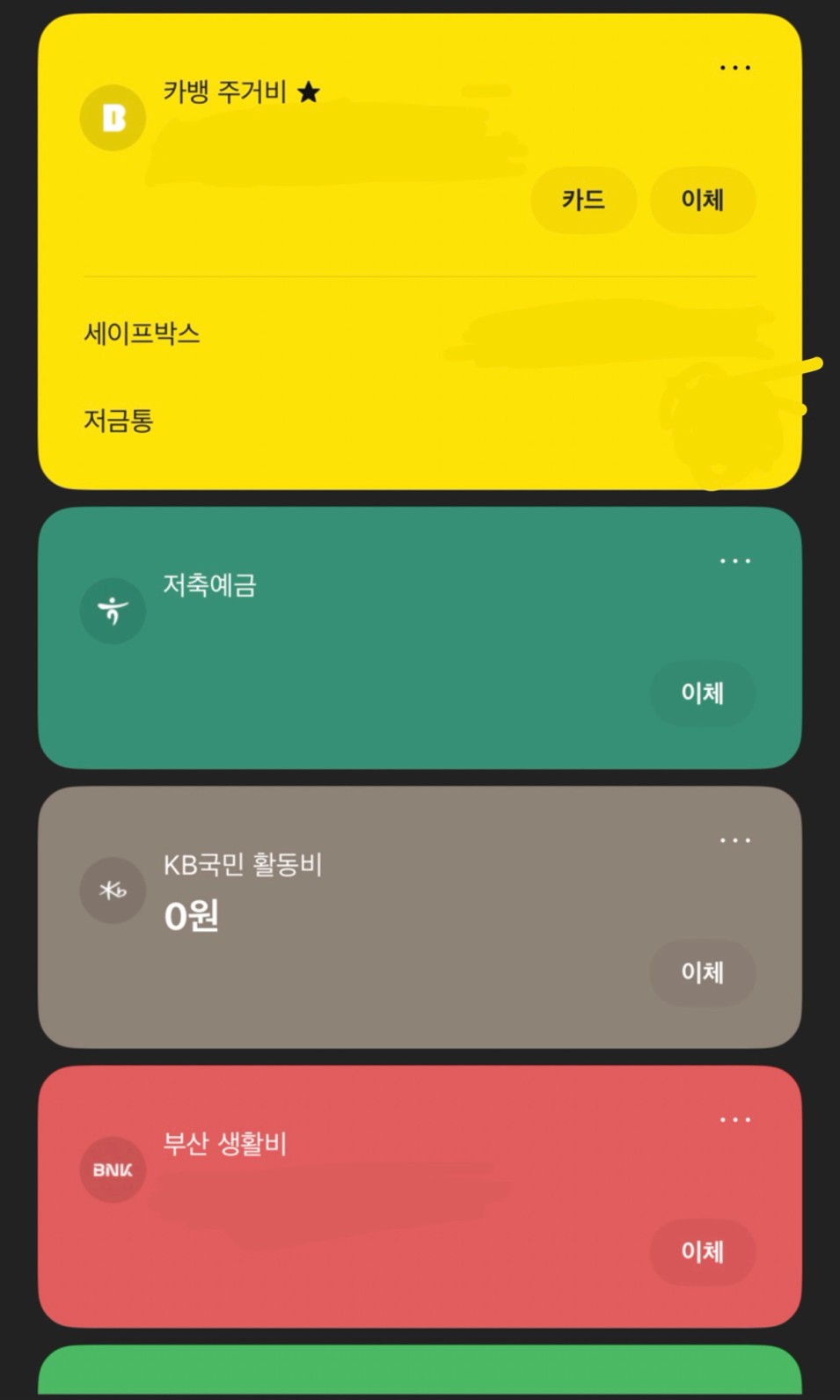The image size is (840, 1400).
Task: Open the 저금통 row
Action: click(420, 421)
